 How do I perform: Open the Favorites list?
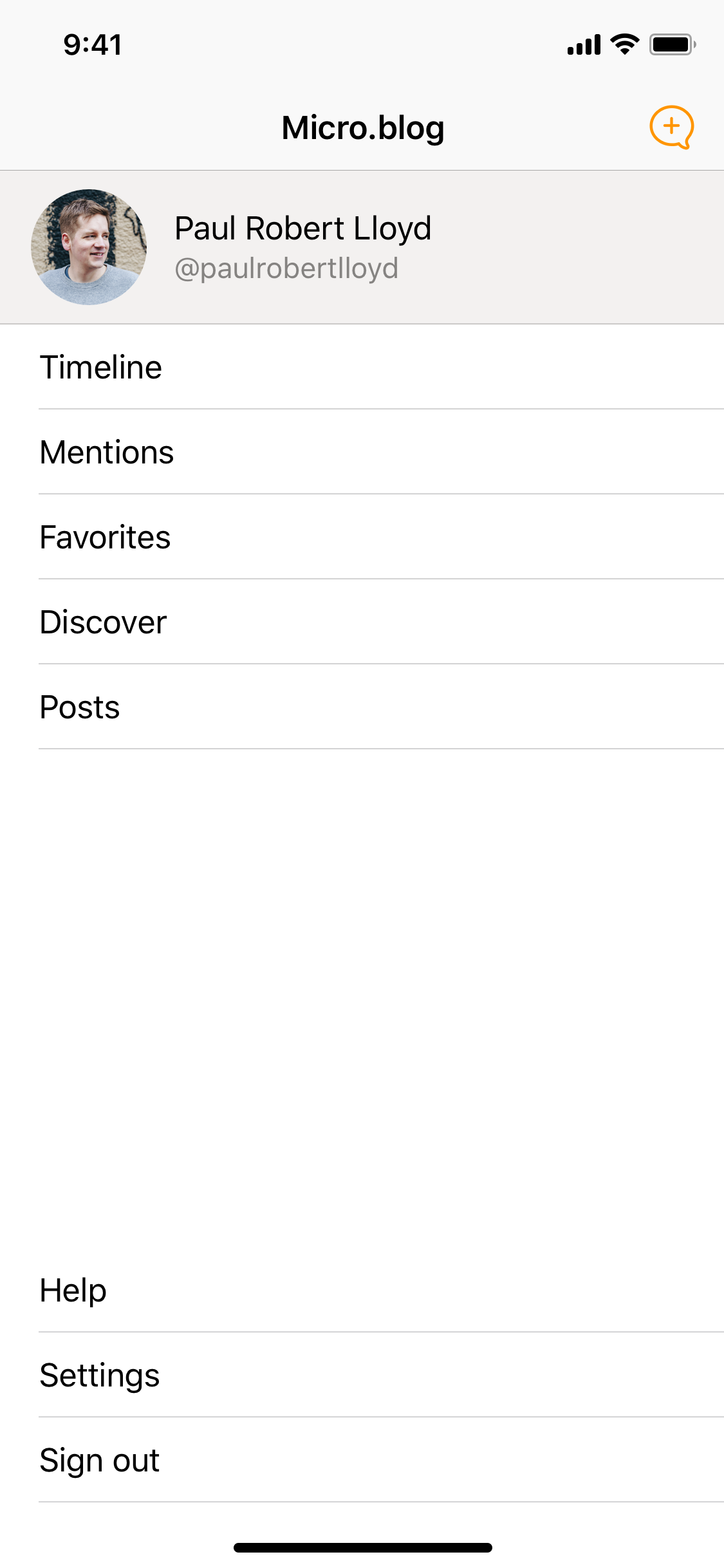105,537
